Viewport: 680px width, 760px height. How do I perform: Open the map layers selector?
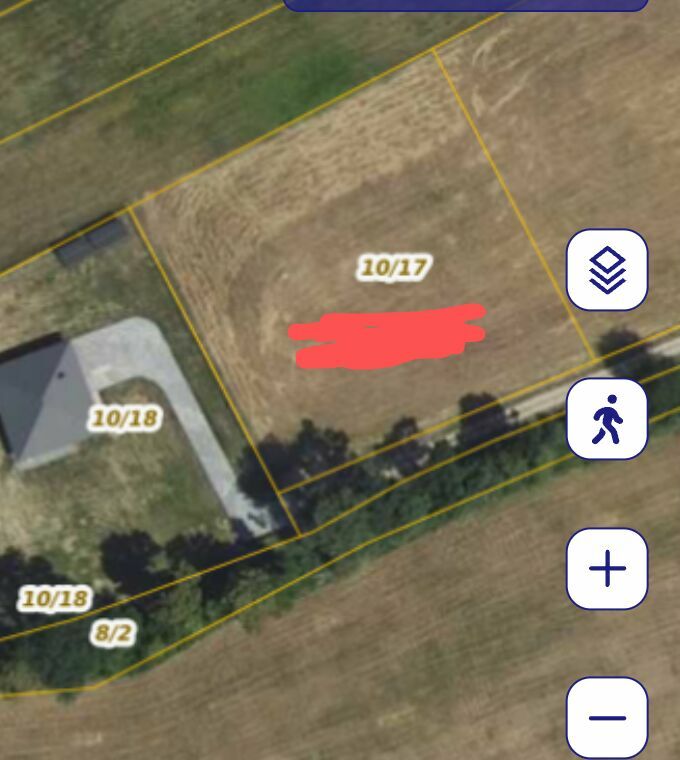(x=607, y=270)
